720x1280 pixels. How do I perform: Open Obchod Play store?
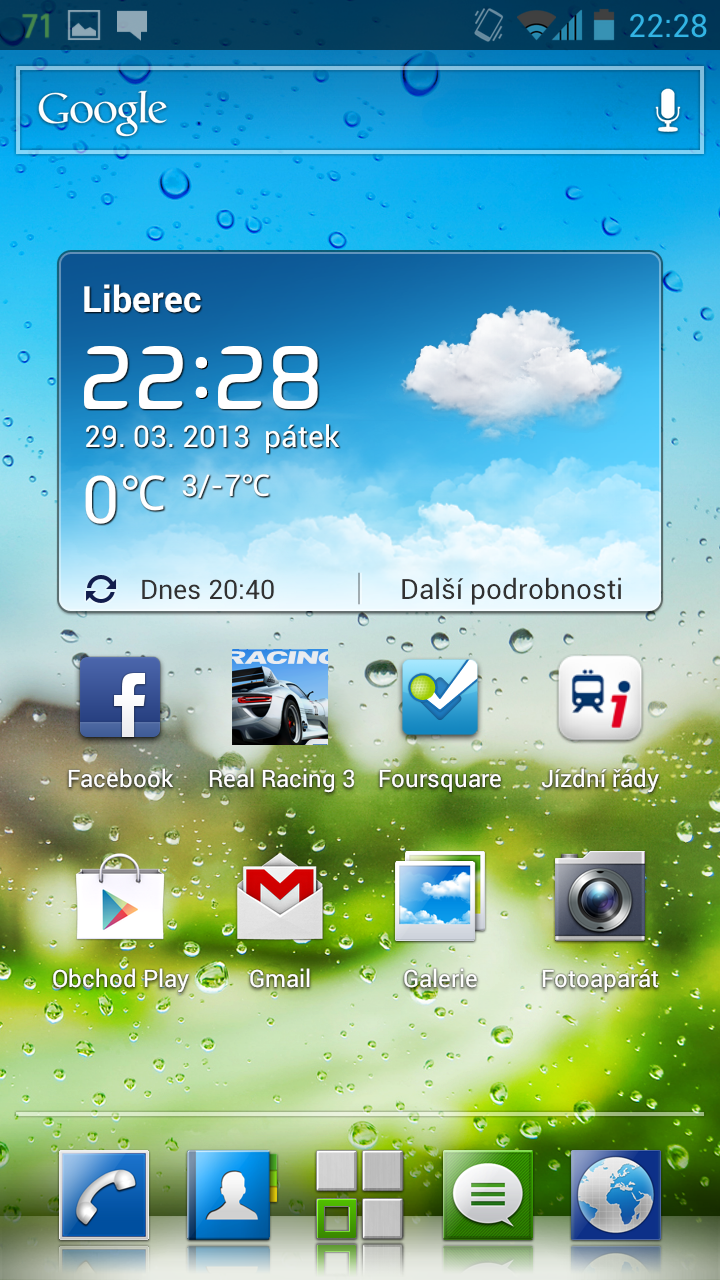[x=120, y=898]
